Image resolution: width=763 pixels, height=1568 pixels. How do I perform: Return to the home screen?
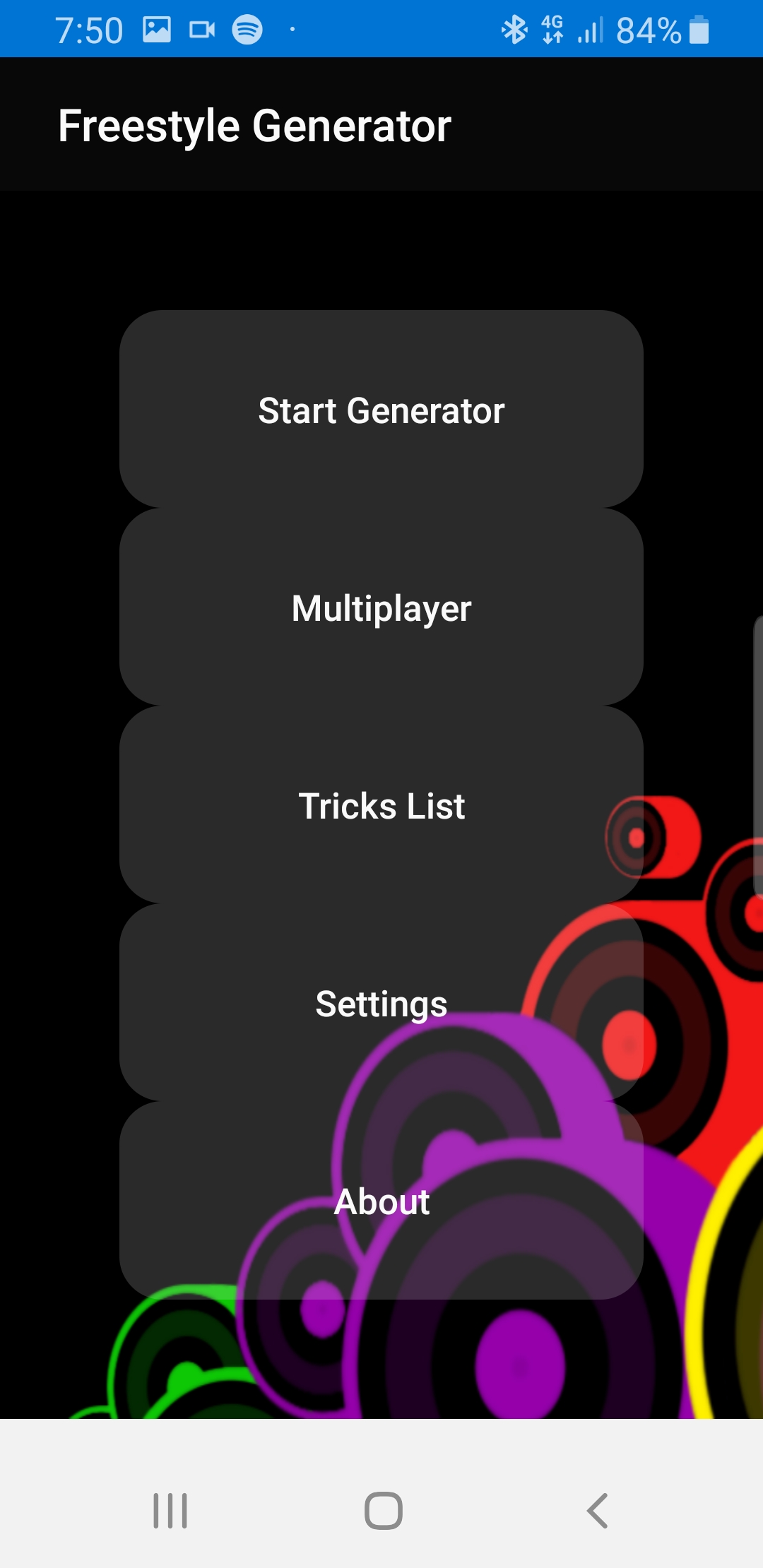(383, 1511)
